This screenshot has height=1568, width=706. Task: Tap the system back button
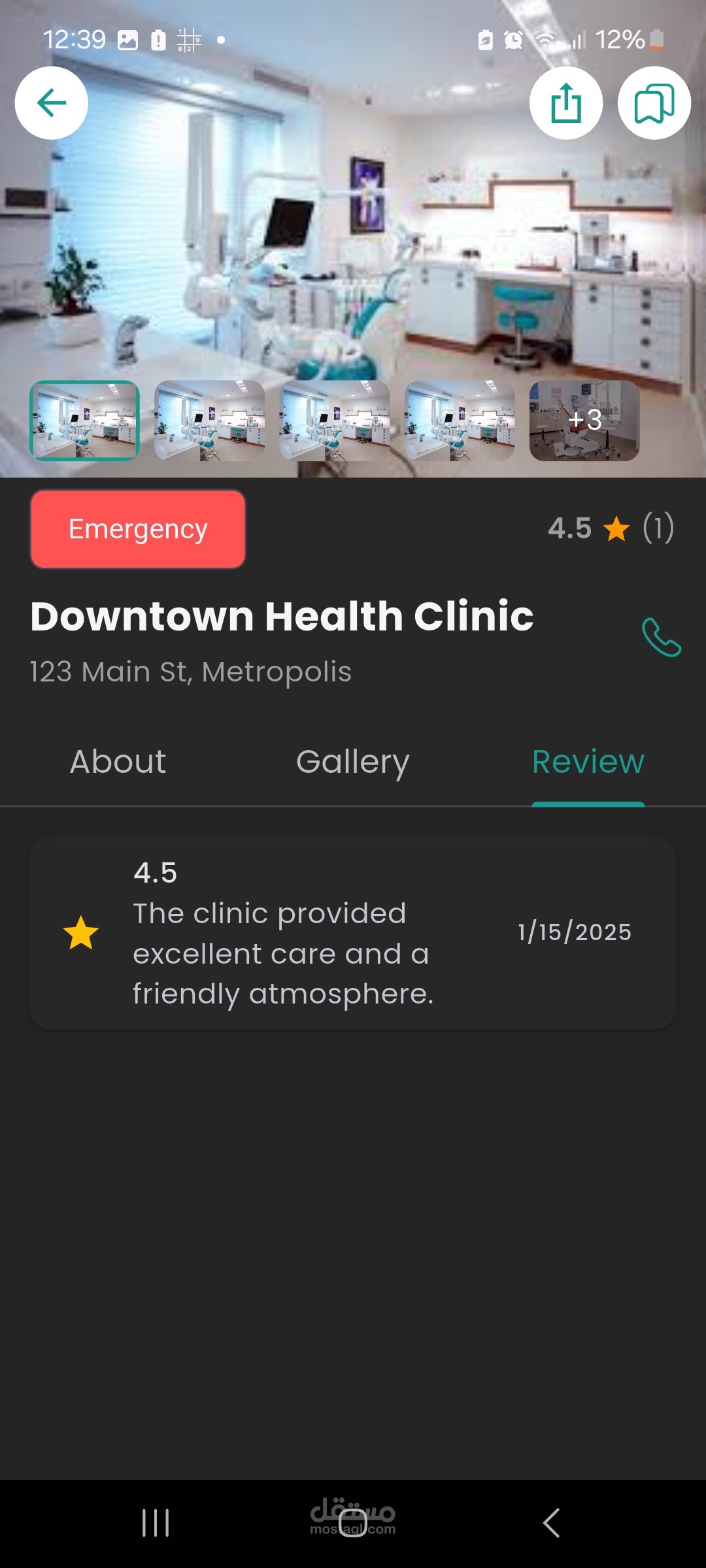pyautogui.click(x=551, y=1522)
